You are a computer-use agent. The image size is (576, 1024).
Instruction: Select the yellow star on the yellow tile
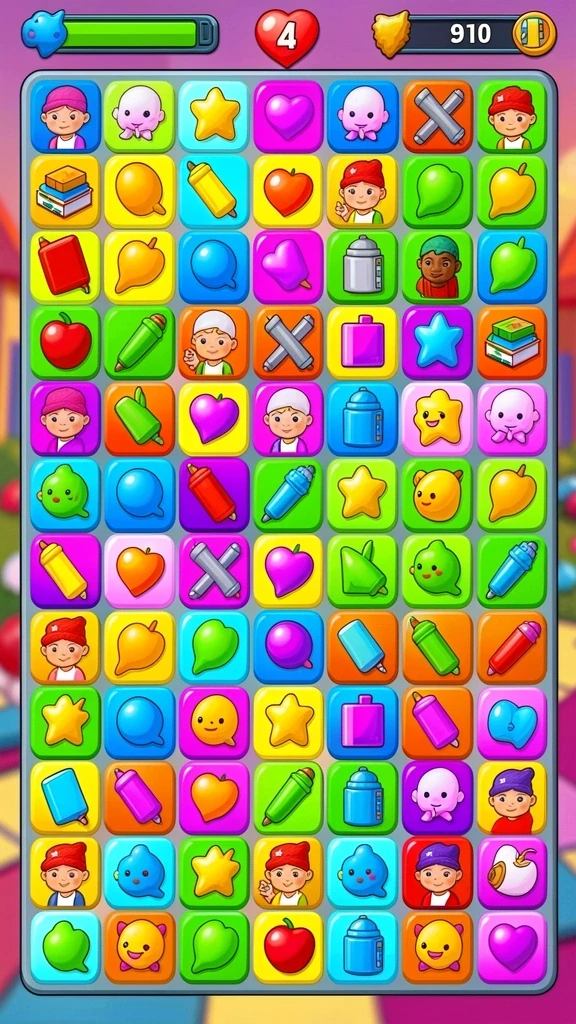288,722
